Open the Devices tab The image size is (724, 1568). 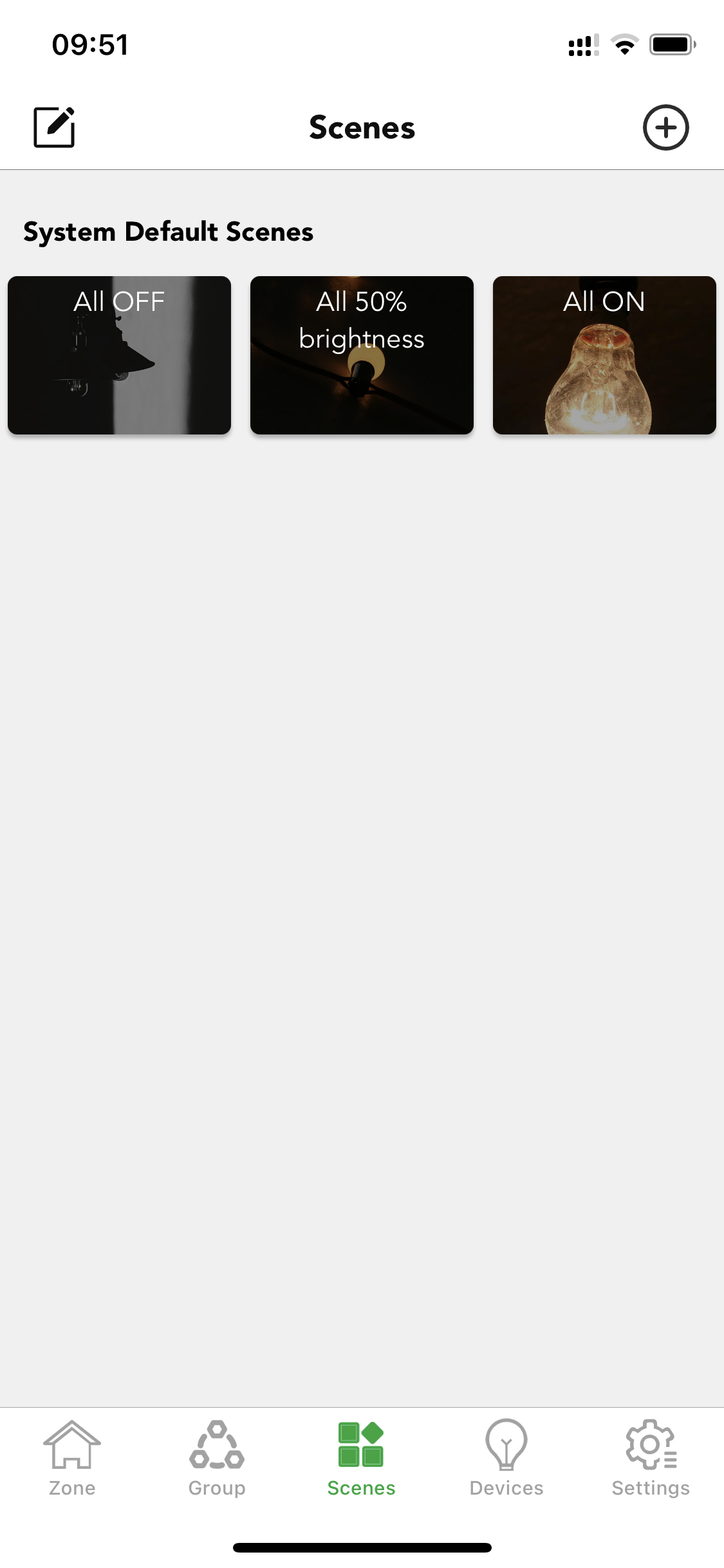point(506,1459)
